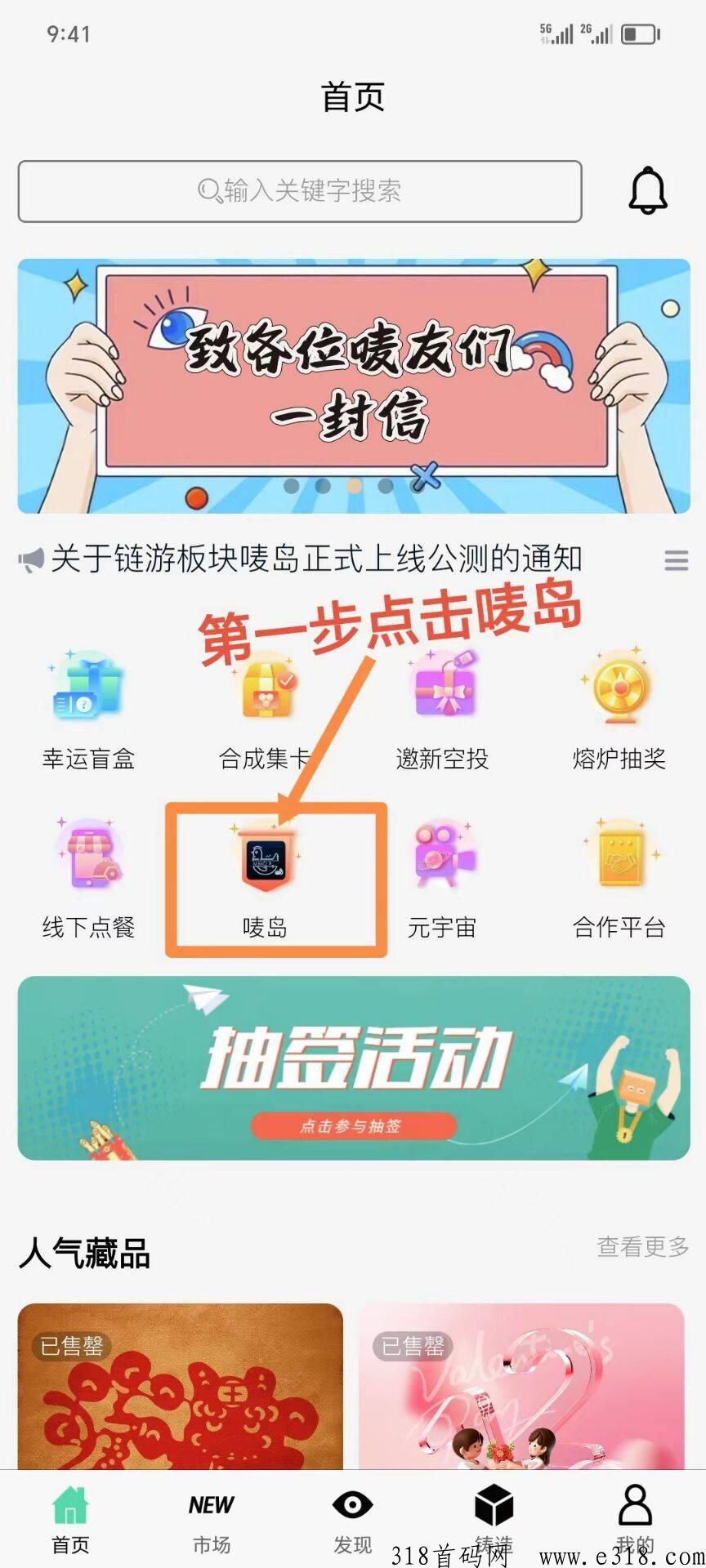
Task: View more popular collectibles via 查看更多
Action: (643, 1246)
